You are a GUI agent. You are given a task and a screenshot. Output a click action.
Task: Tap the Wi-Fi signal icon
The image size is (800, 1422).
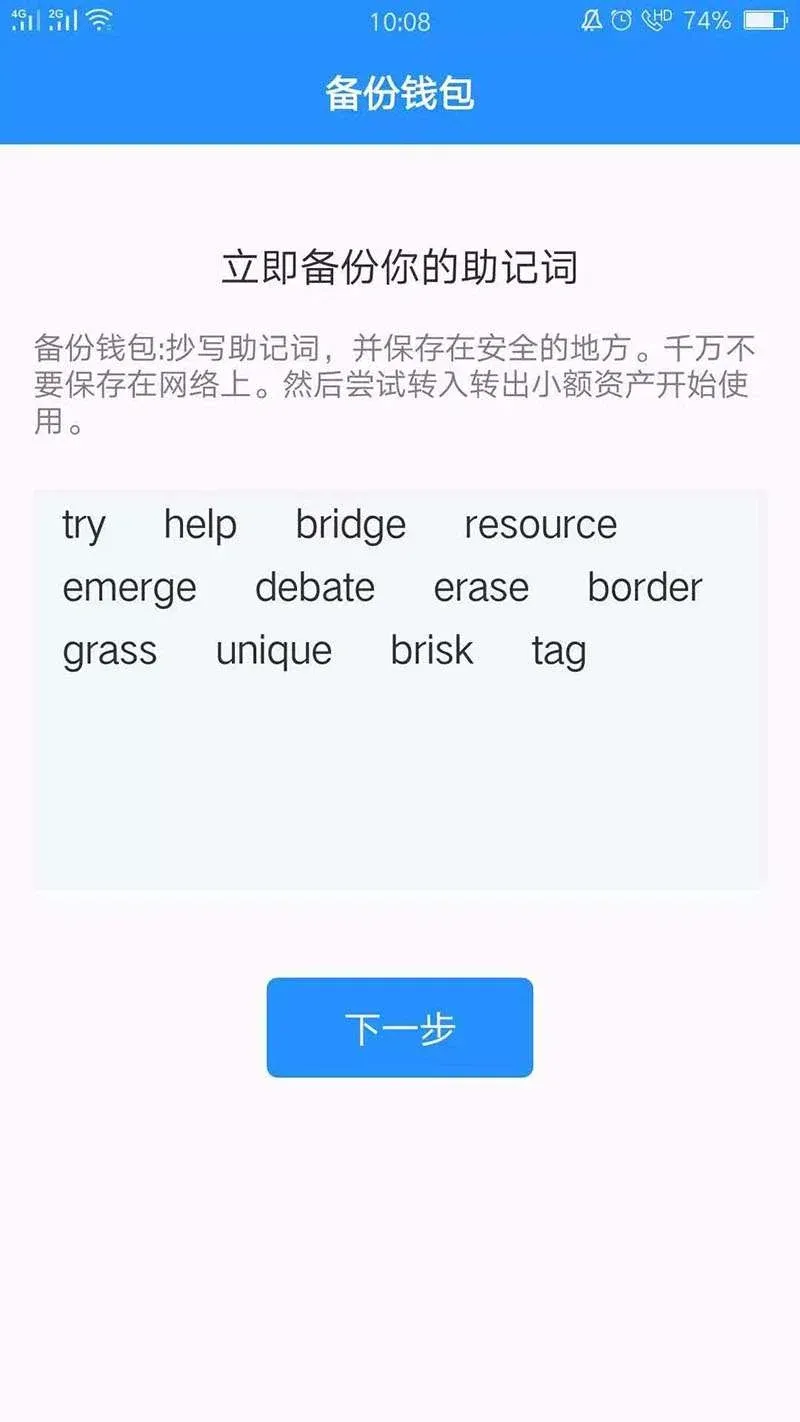point(100,20)
